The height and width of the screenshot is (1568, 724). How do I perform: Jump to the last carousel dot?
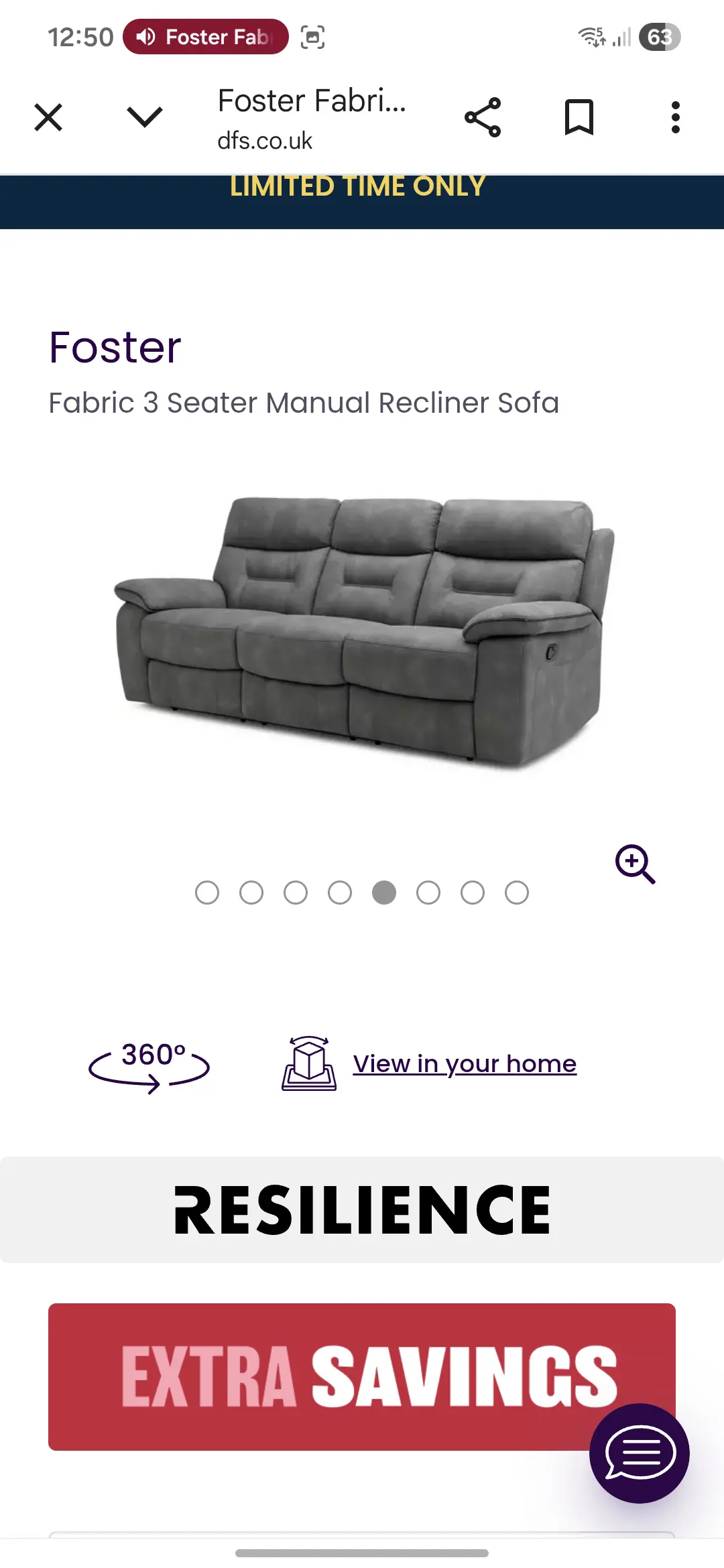click(517, 893)
